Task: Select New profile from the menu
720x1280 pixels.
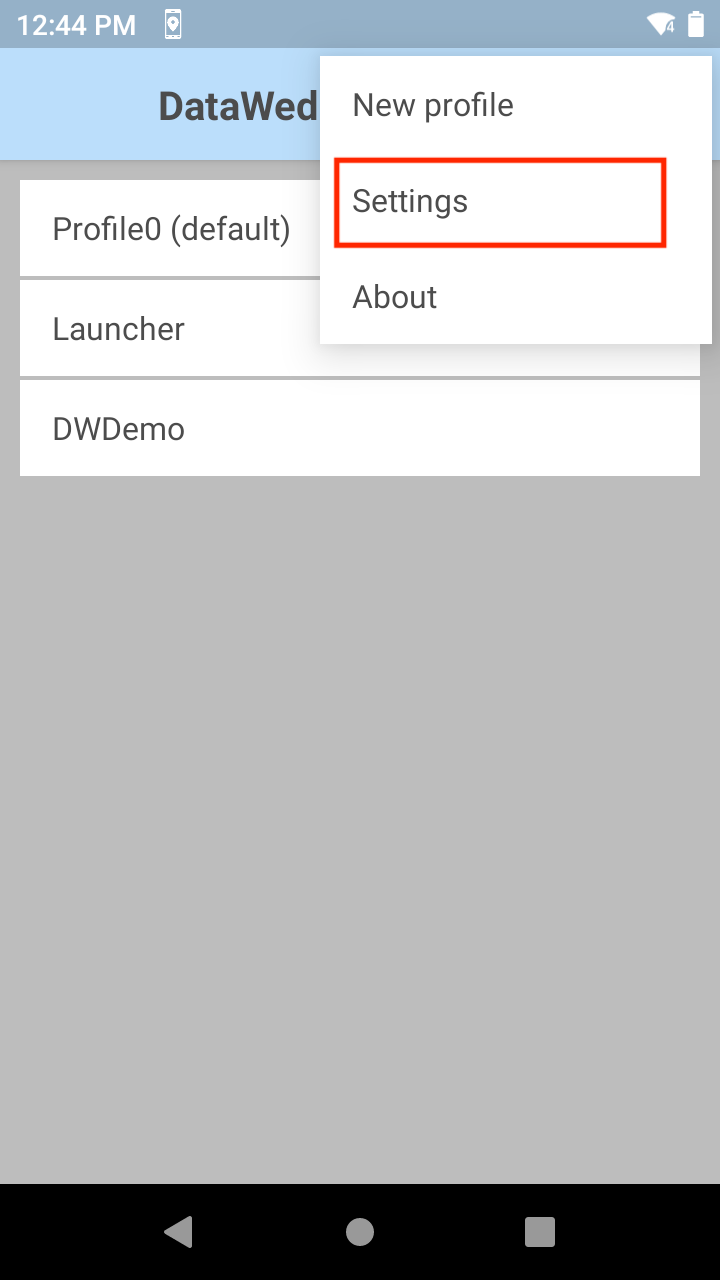Action: click(516, 105)
